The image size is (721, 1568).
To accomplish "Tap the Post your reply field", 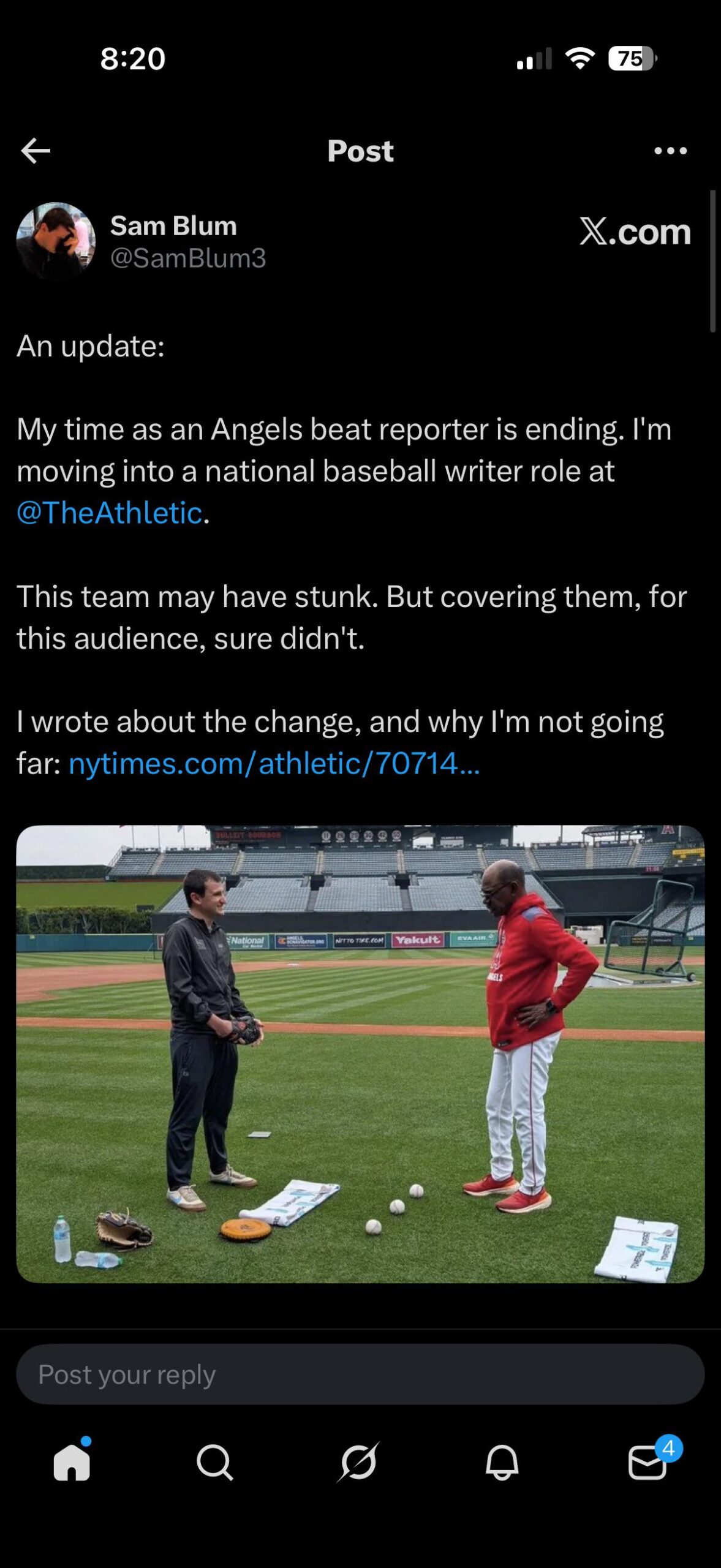I will point(360,1375).
